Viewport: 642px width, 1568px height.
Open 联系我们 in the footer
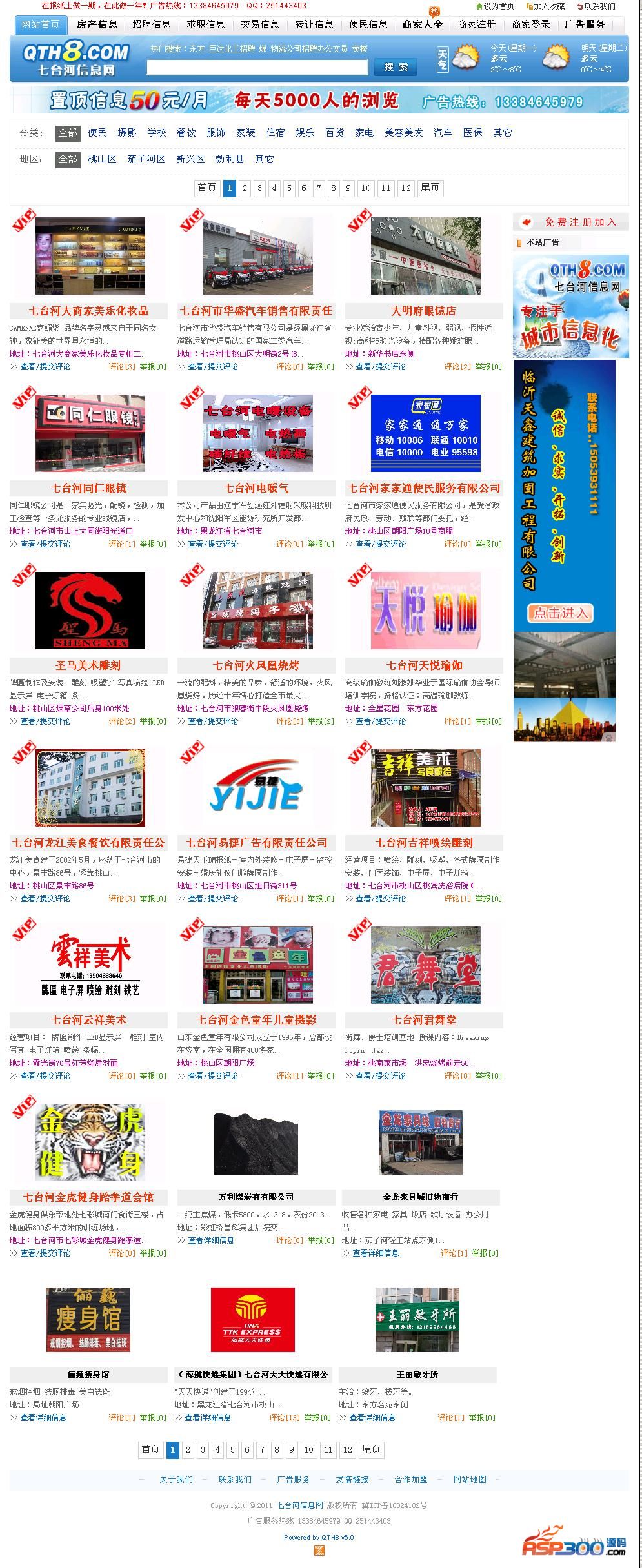coord(235,1480)
